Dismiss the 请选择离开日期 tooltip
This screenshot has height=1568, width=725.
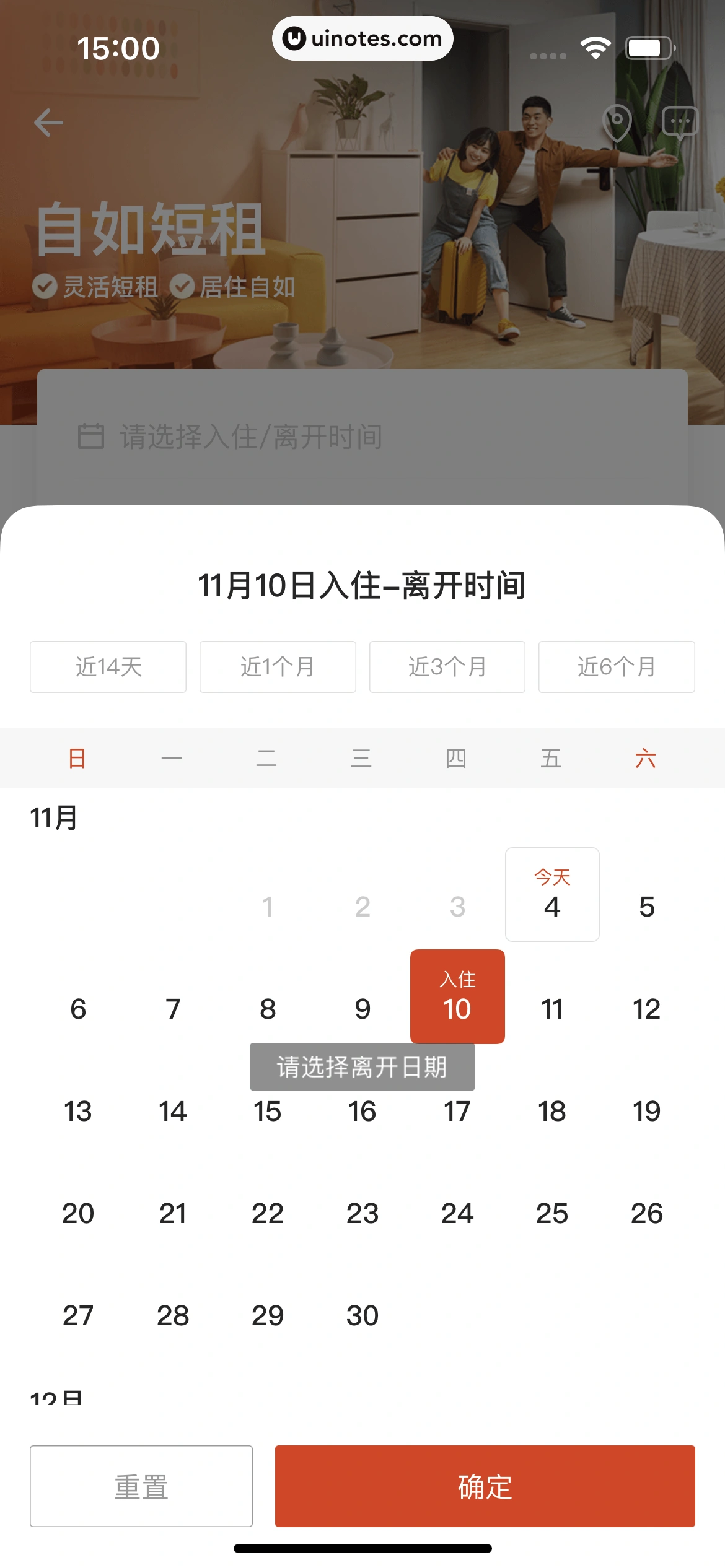pyautogui.click(x=362, y=1066)
